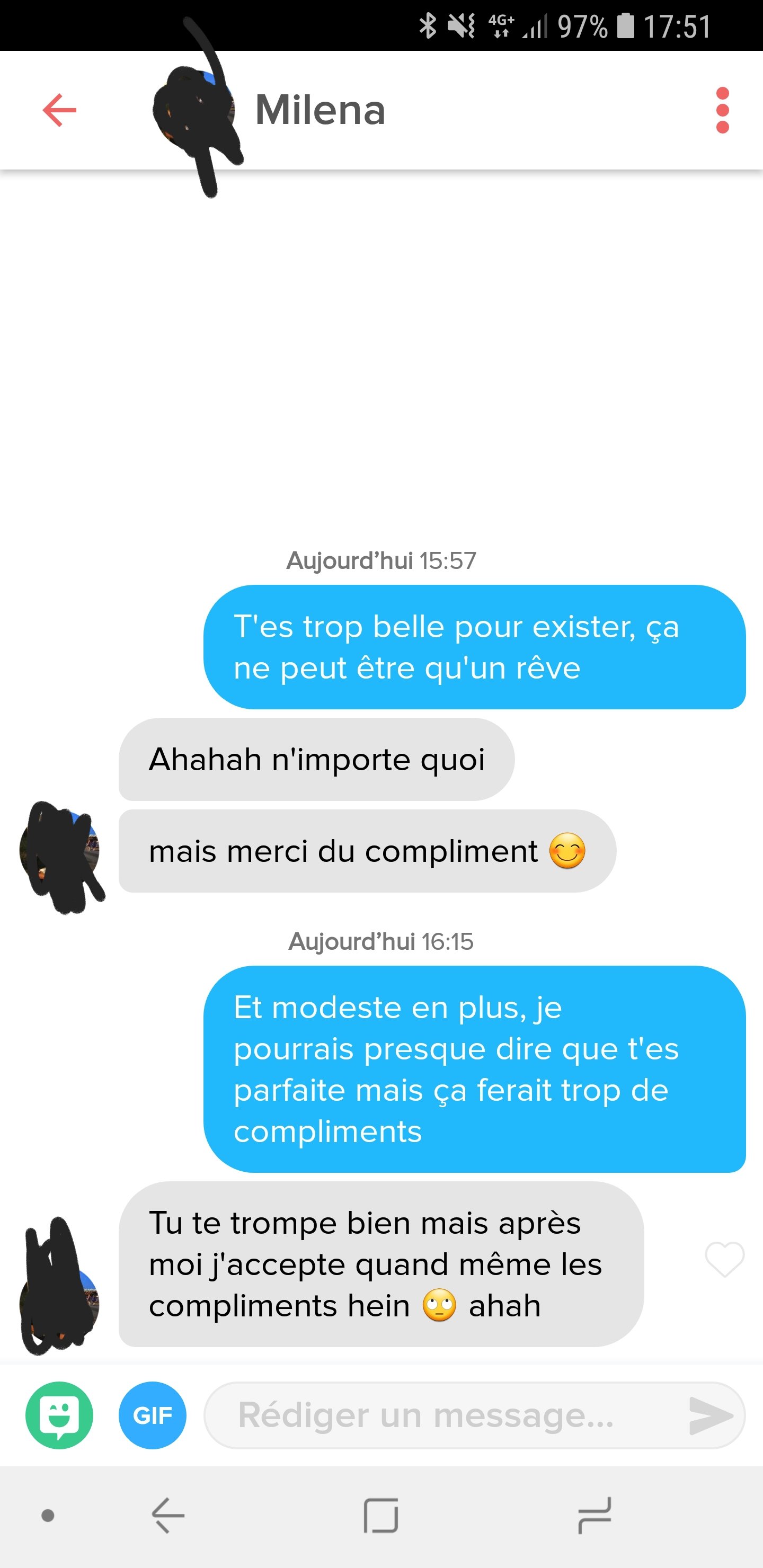Open the three-dot overflow menu

coord(722,110)
